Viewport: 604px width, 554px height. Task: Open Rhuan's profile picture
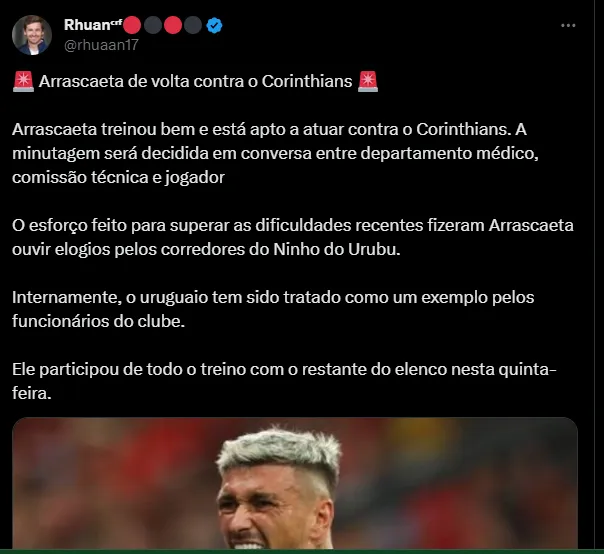click(x=32, y=35)
